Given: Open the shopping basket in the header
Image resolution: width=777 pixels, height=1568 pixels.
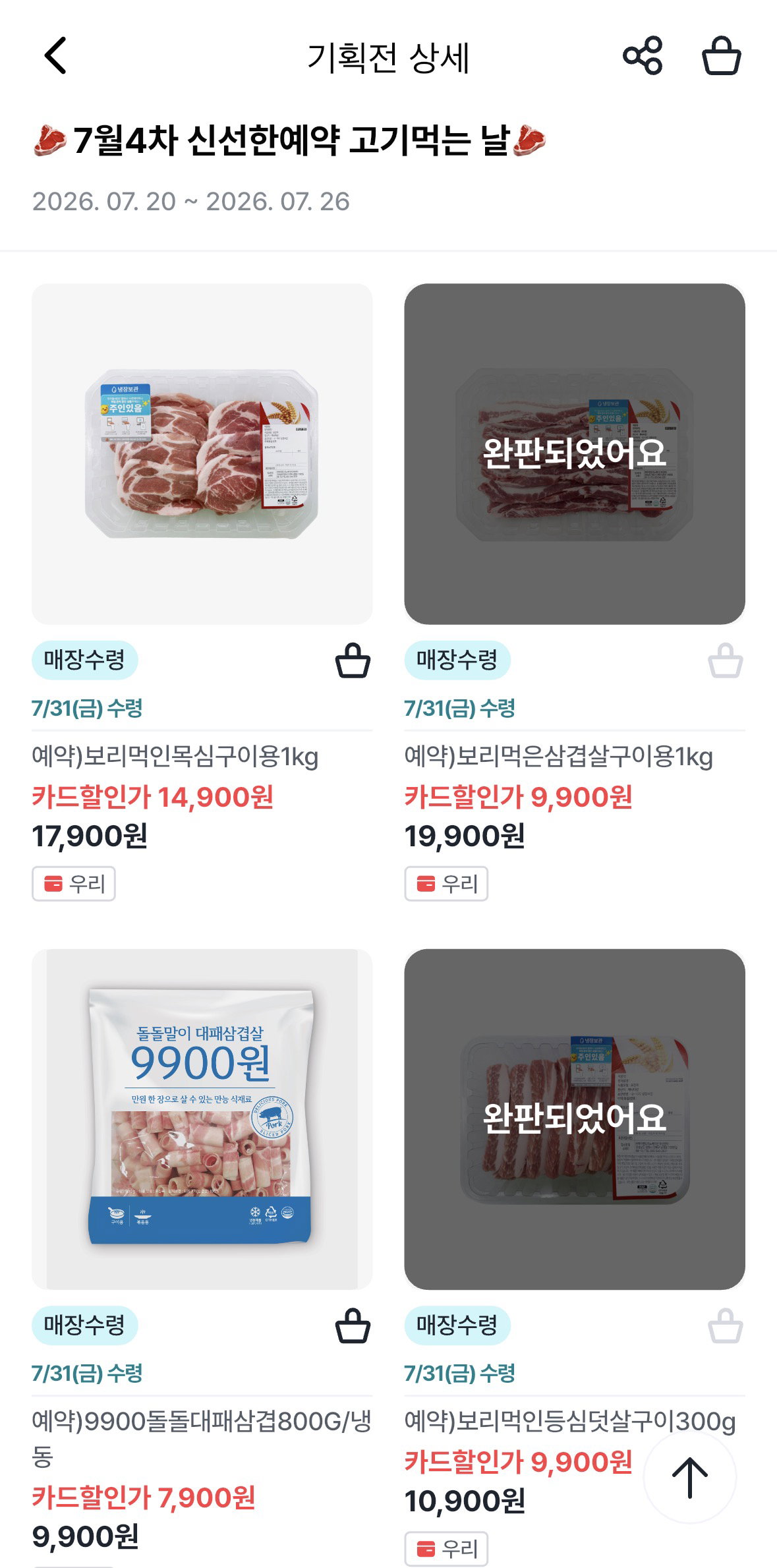Looking at the screenshot, I should coord(722,55).
